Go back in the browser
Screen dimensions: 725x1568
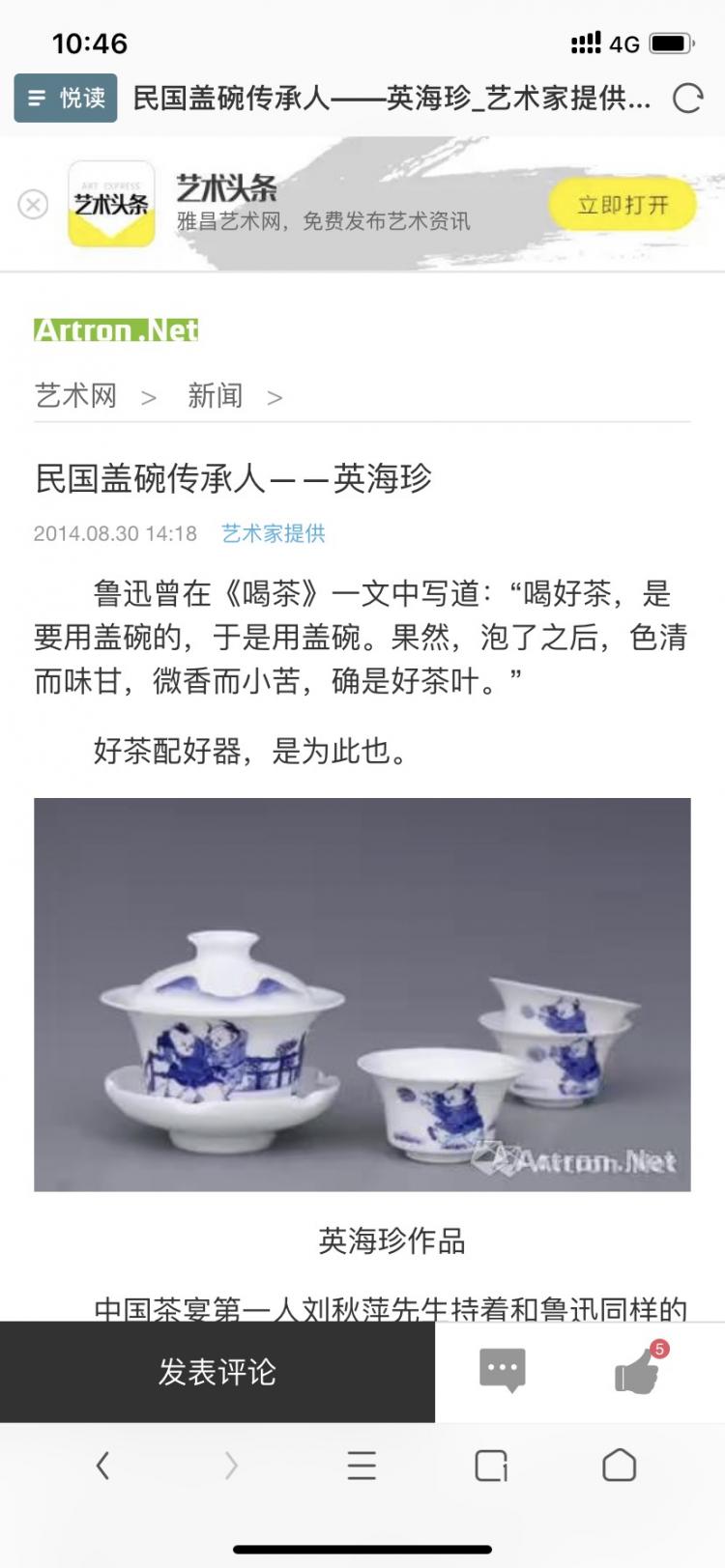coord(102,1466)
